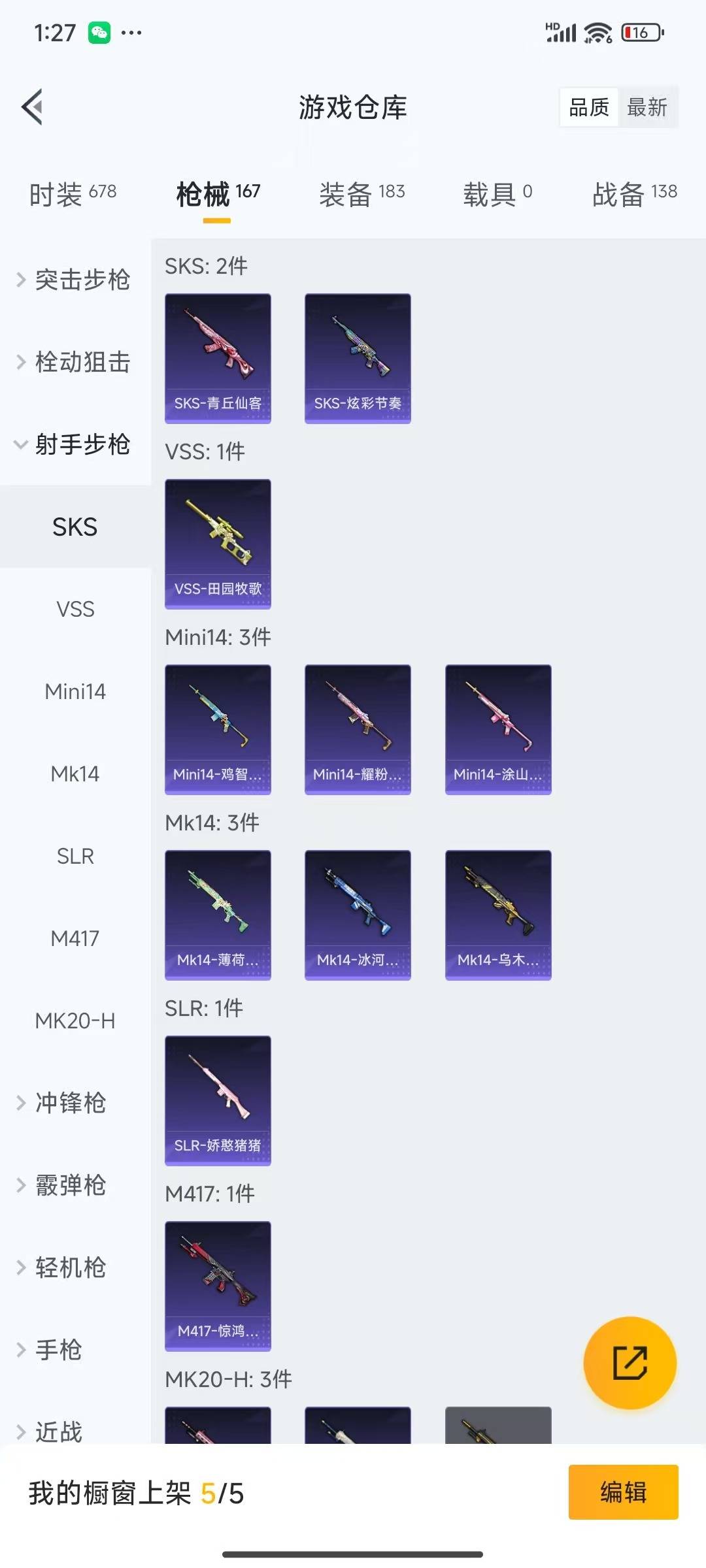
Task: Select Mini14 in the side list
Action: pyautogui.click(x=75, y=691)
